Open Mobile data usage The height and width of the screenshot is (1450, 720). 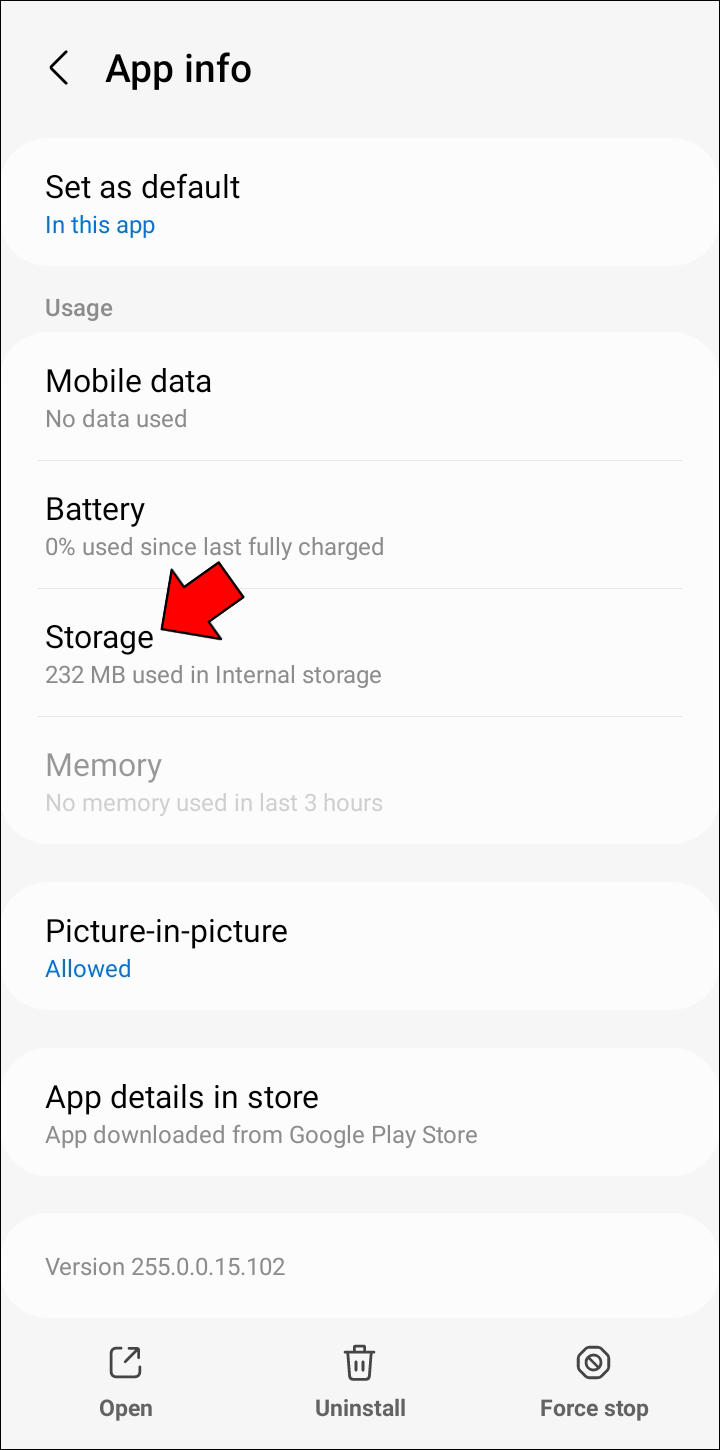tap(360, 397)
